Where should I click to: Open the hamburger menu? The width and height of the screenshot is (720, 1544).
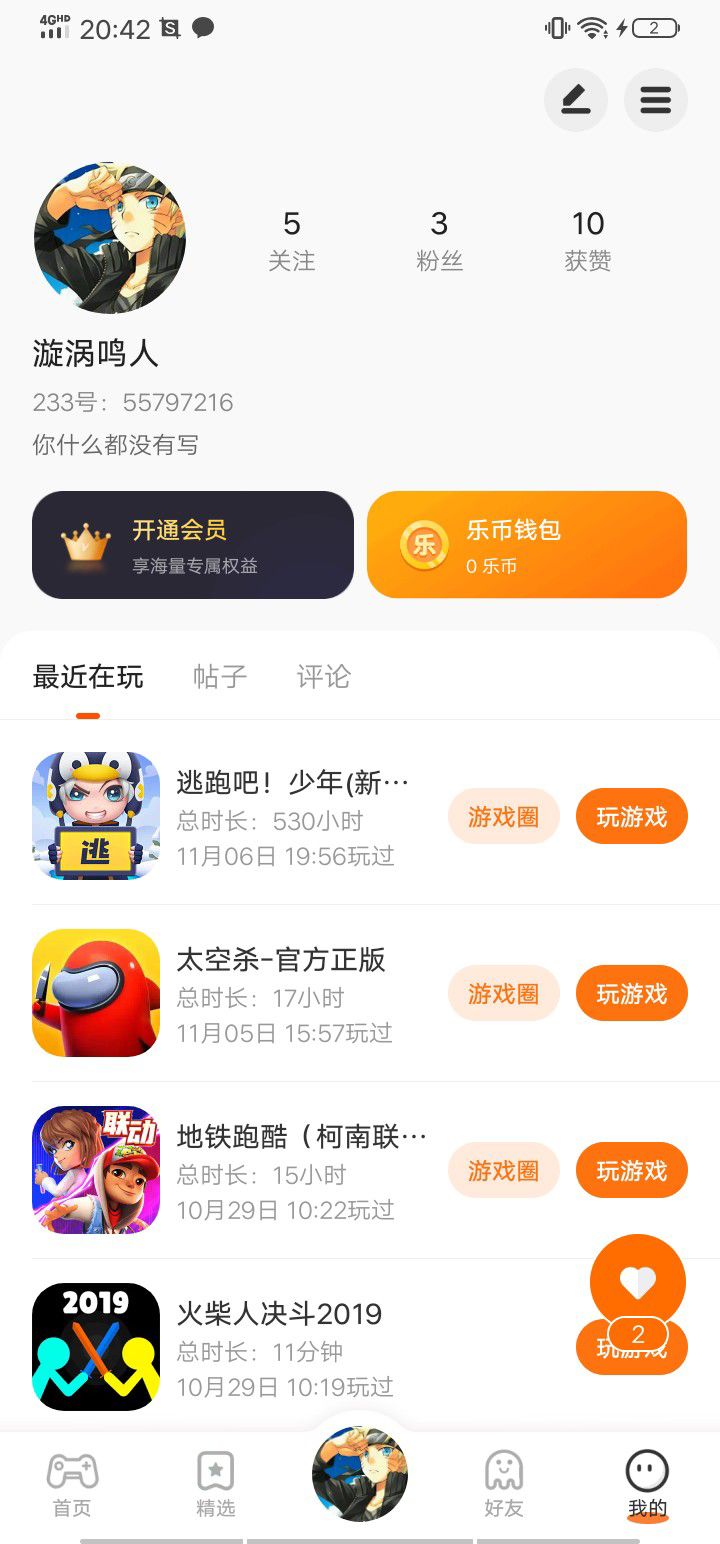tap(655, 100)
